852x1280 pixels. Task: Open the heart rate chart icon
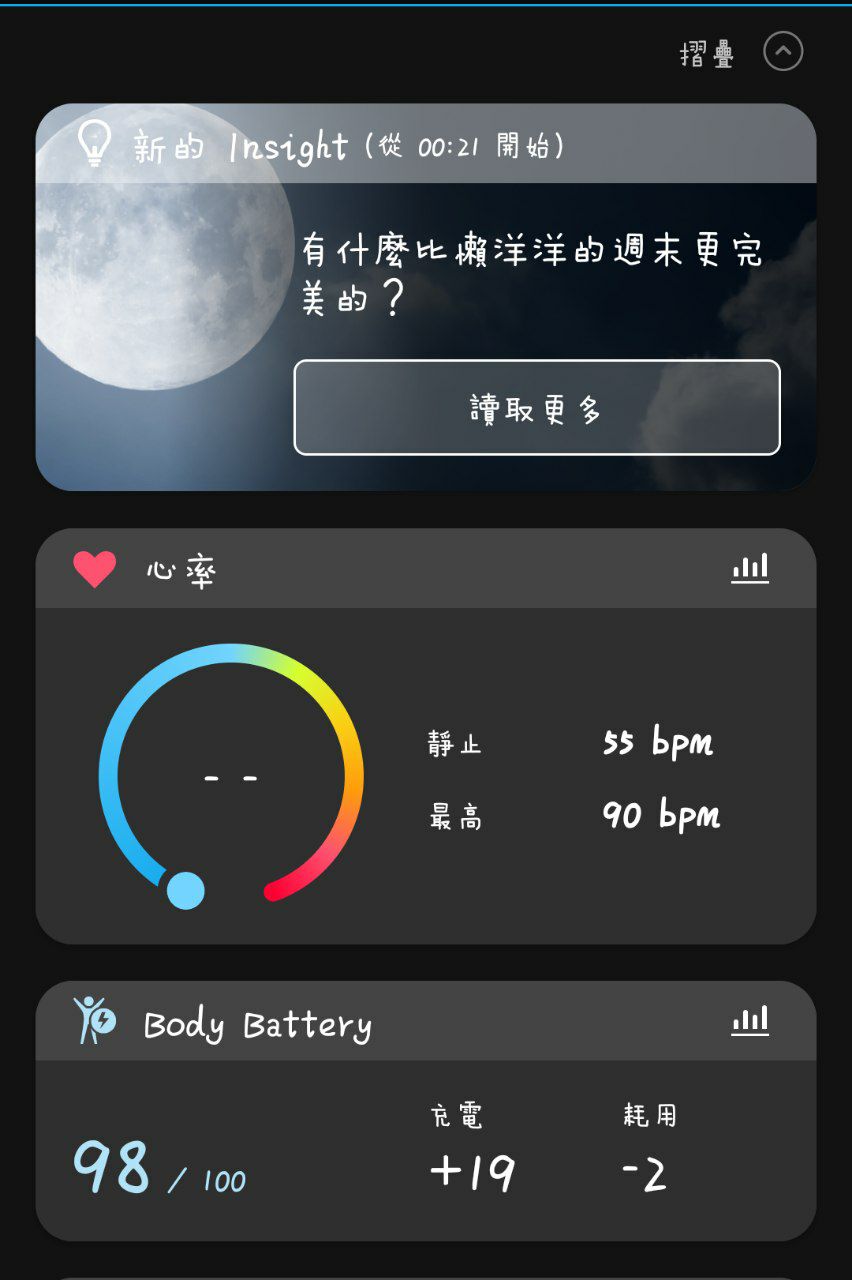(x=749, y=568)
